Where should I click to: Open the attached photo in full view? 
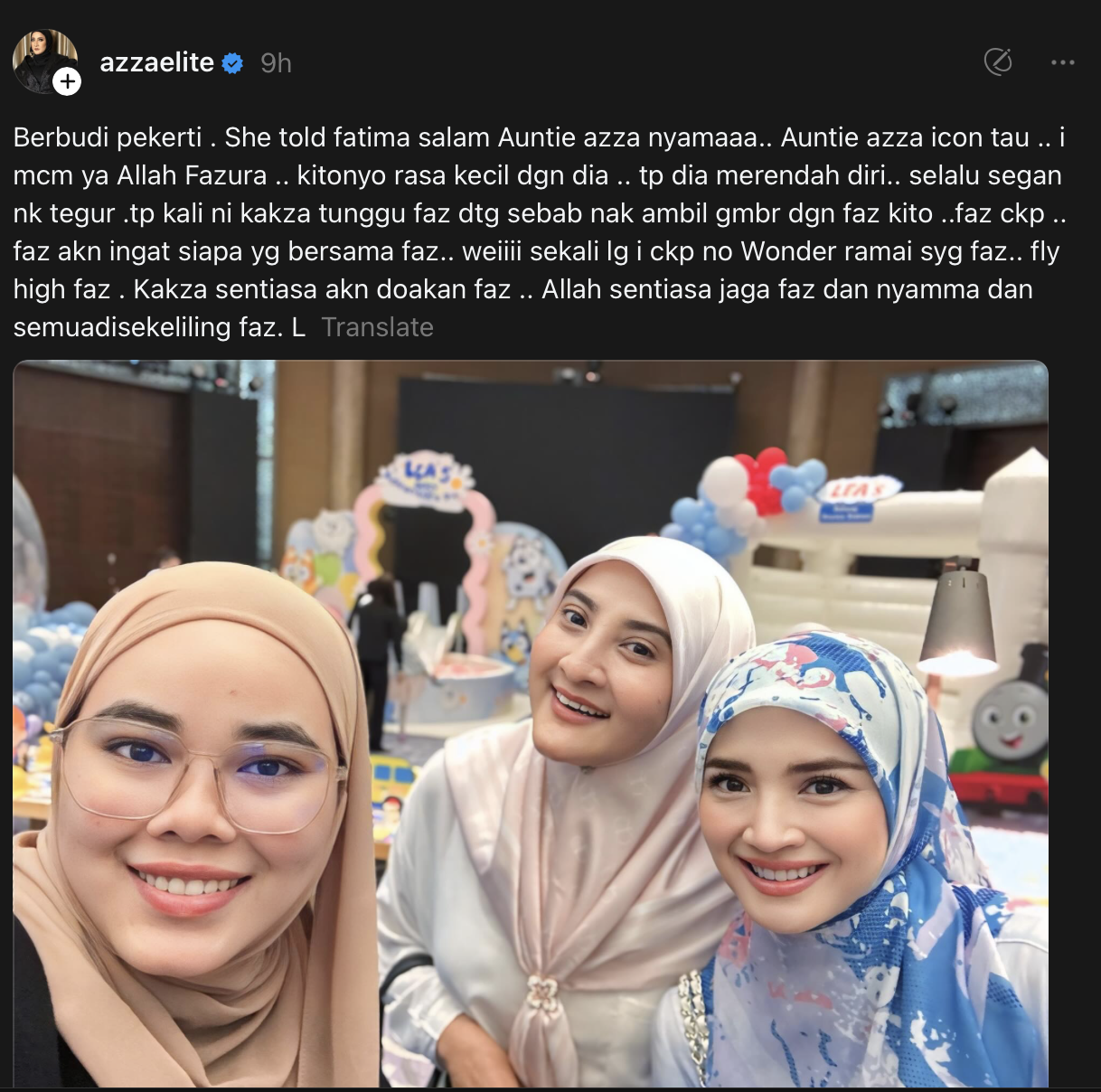coord(531,723)
